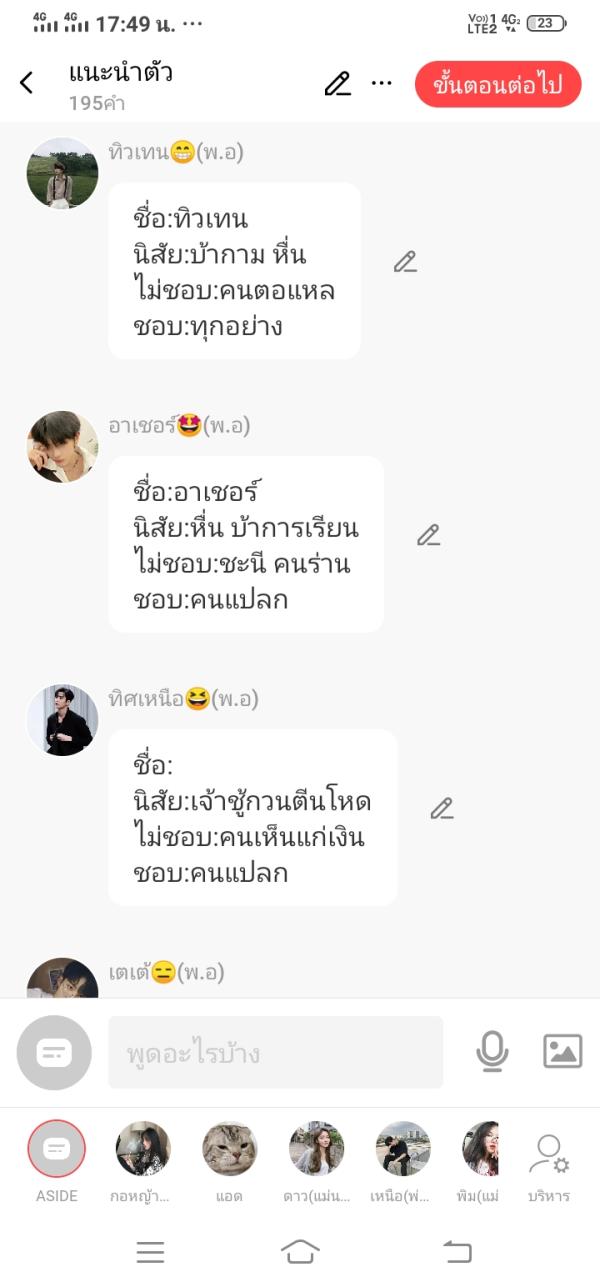Select character กอหญ้า
This screenshot has width=600, height=1287.
tap(143, 1149)
